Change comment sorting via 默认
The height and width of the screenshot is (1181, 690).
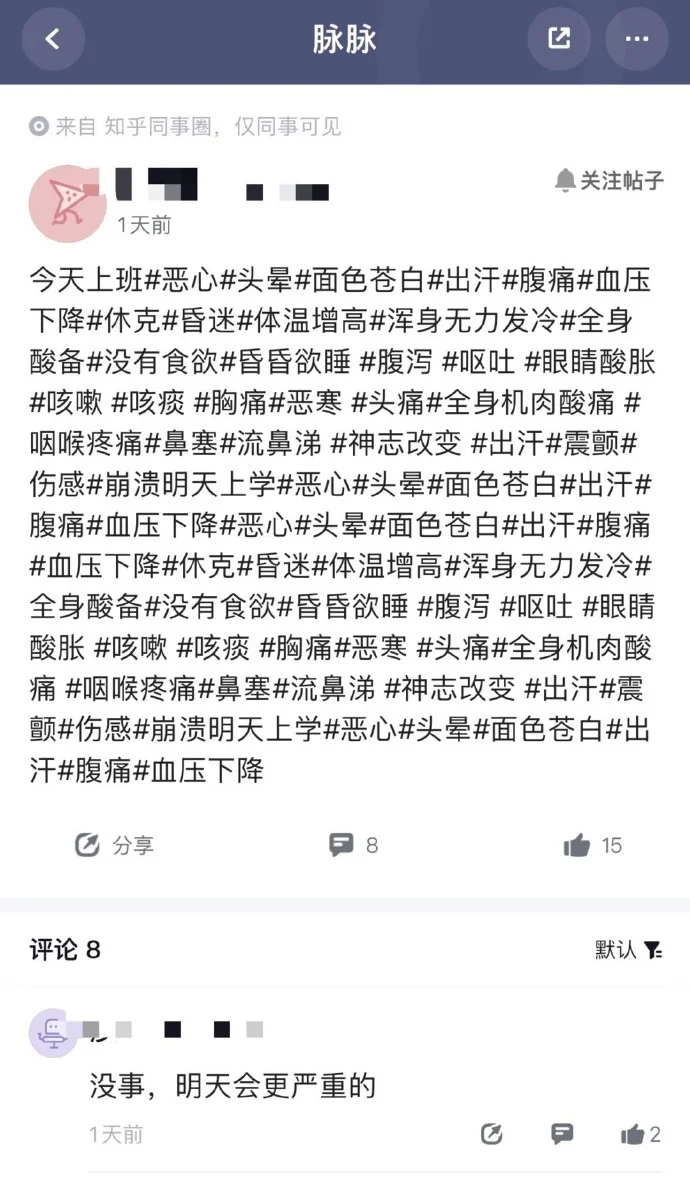point(628,949)
